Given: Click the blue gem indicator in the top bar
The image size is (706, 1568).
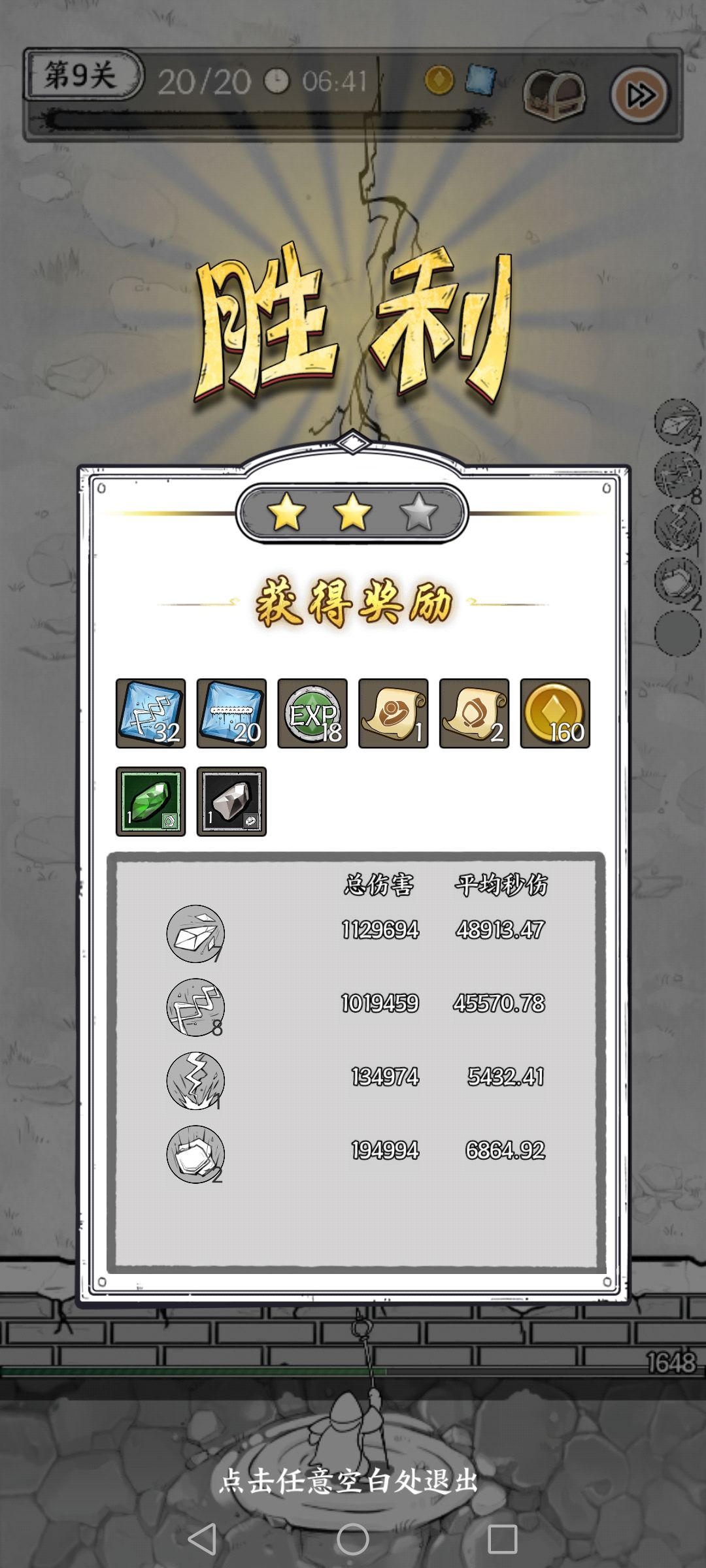Looking at the screenshot, I should point(482,80).
